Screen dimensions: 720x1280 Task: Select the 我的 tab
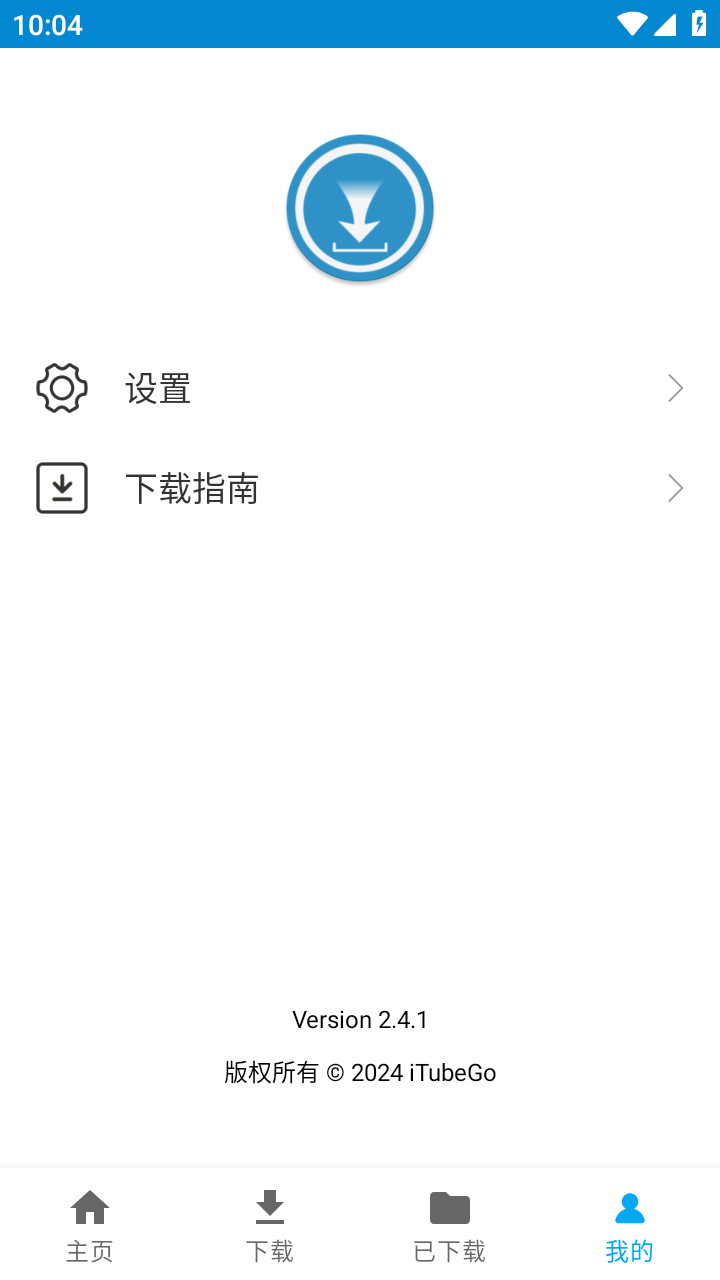point(630,1225)
